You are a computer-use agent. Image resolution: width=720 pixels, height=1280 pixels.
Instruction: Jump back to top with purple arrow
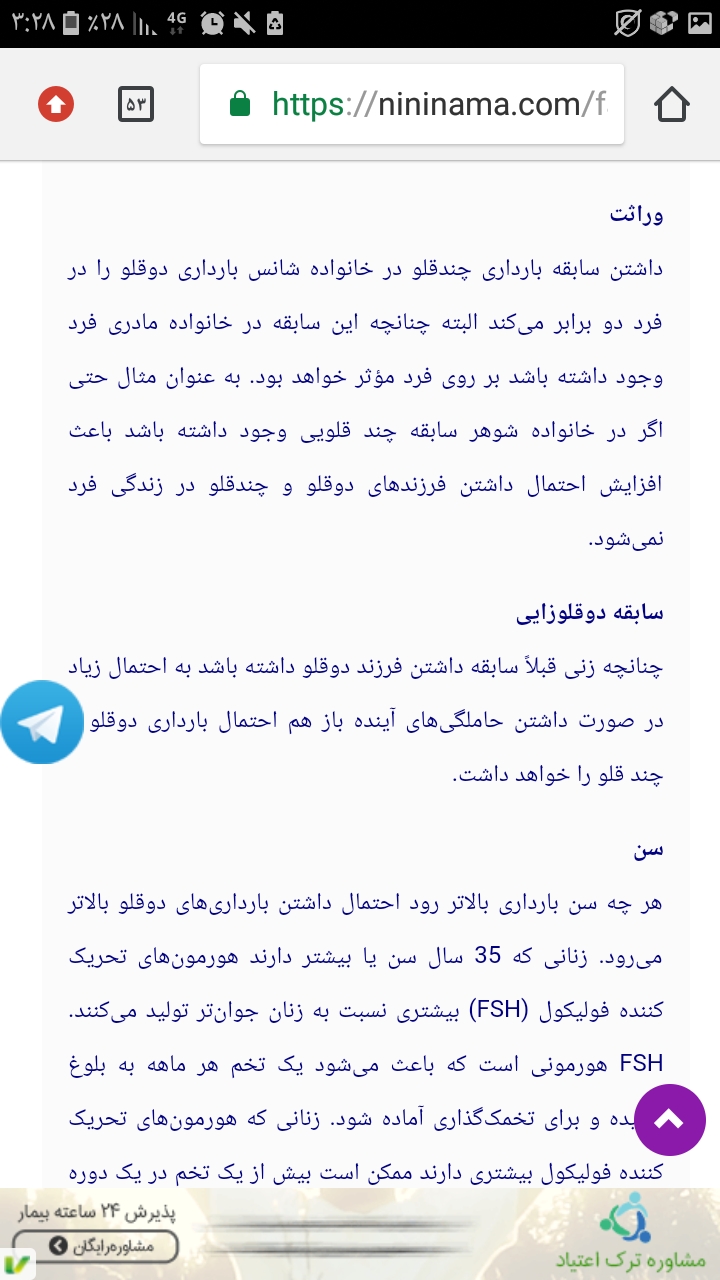pos(669,1119)
